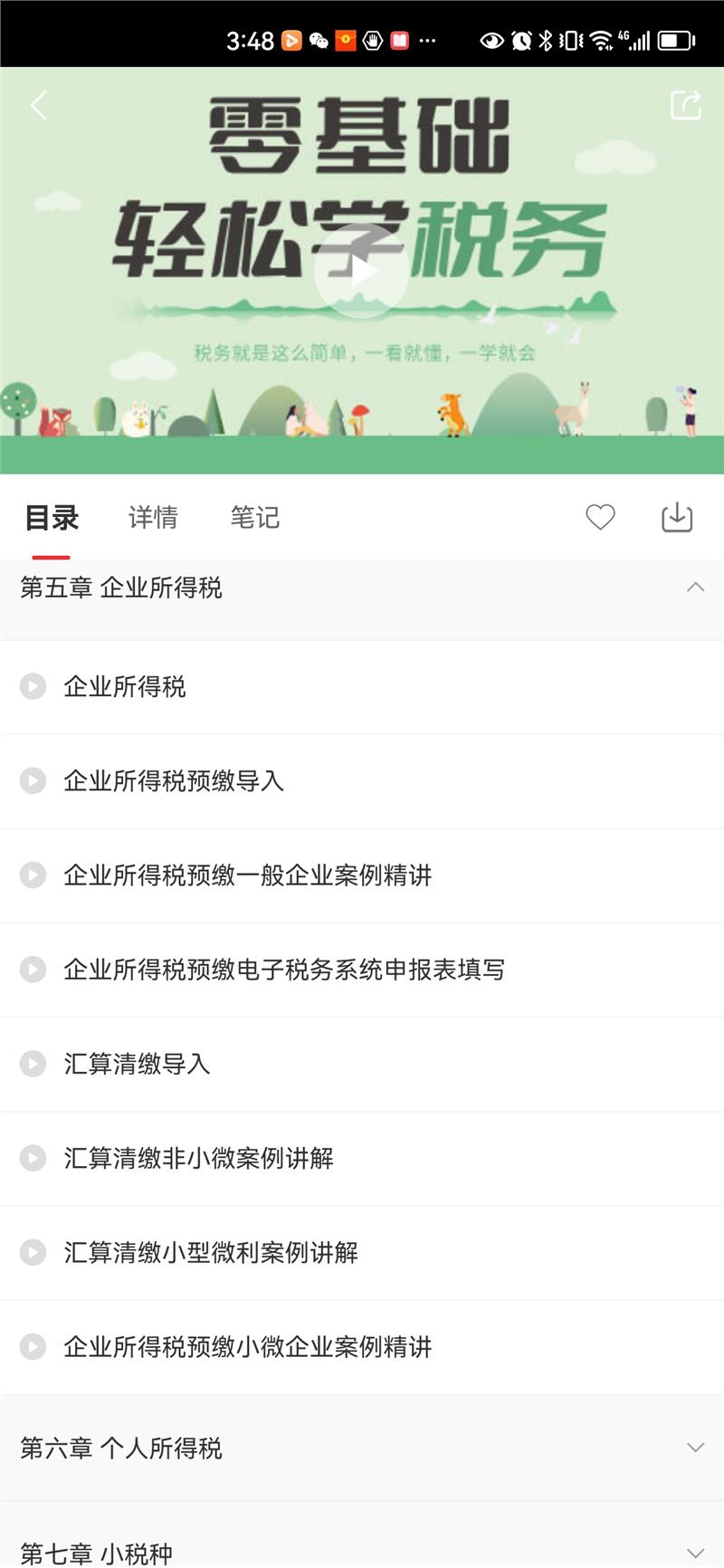Open the lesson 企业所得税

point(125,687)
